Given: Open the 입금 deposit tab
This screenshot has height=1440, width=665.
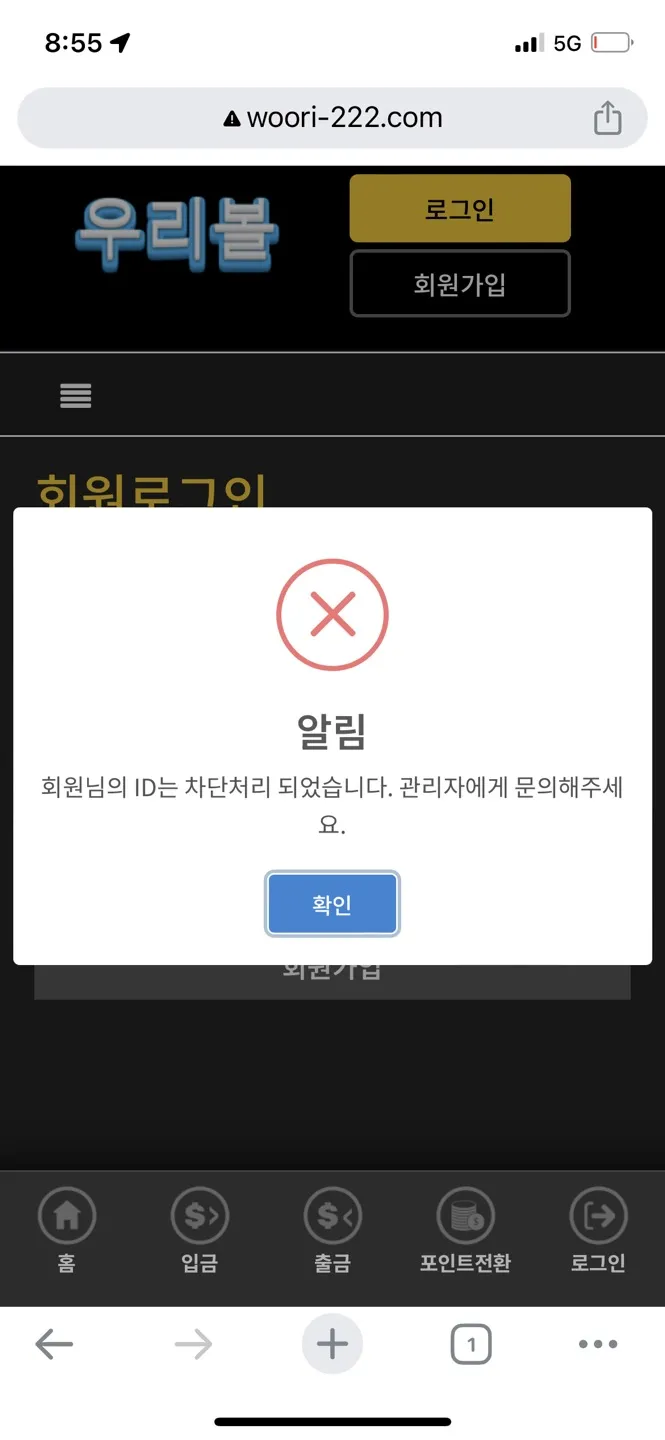Looking at the screenshot, I should (199, 1231).
